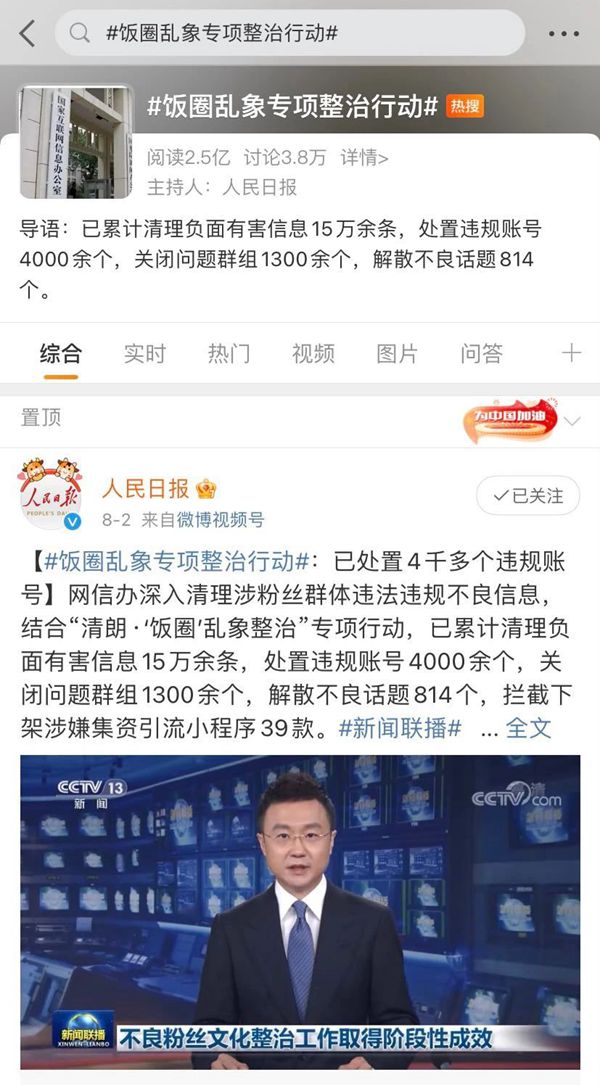Switch to the 视频 tab
The height and width of the screenshot is (1085, 600).
click(313, 353)
